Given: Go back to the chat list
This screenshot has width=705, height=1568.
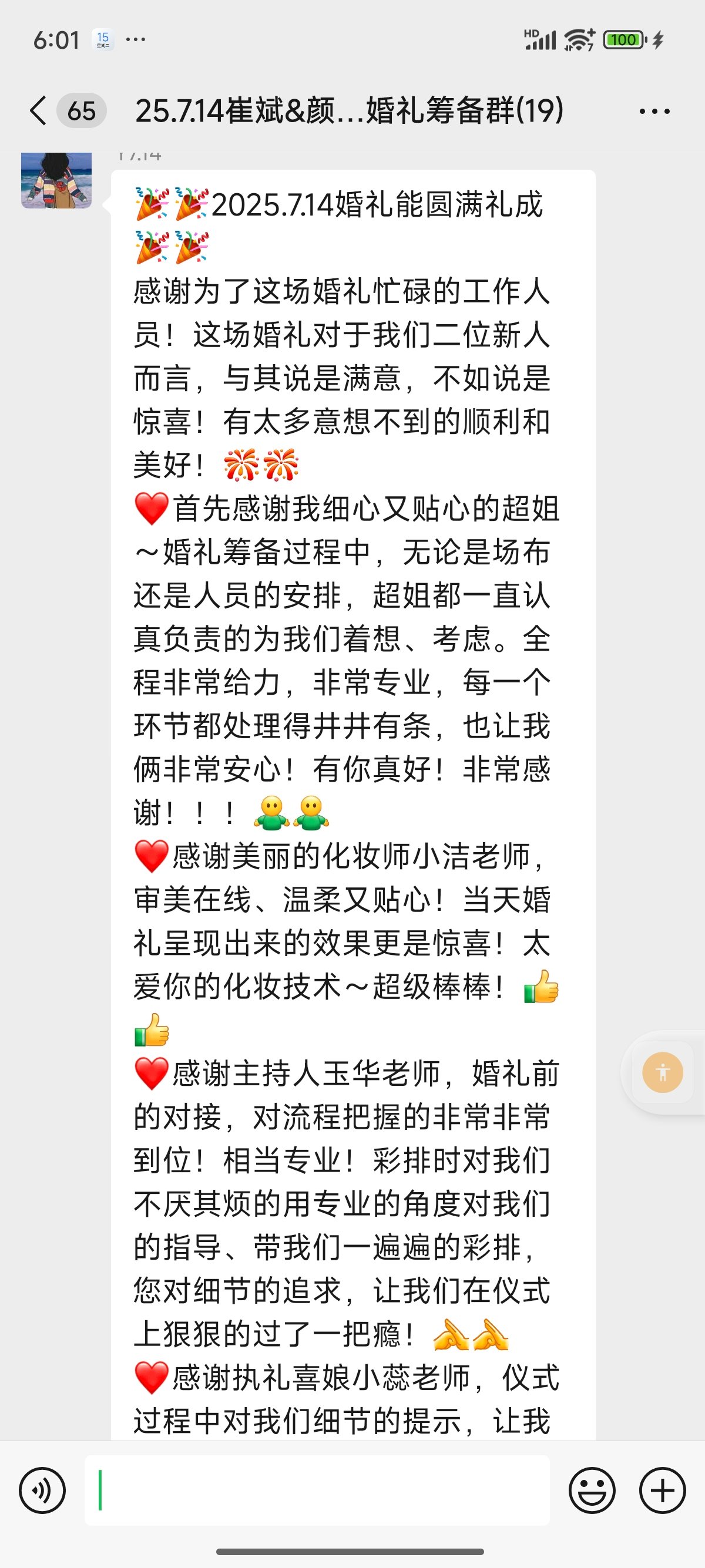Looking at the screenshot, I should [38, 111].
